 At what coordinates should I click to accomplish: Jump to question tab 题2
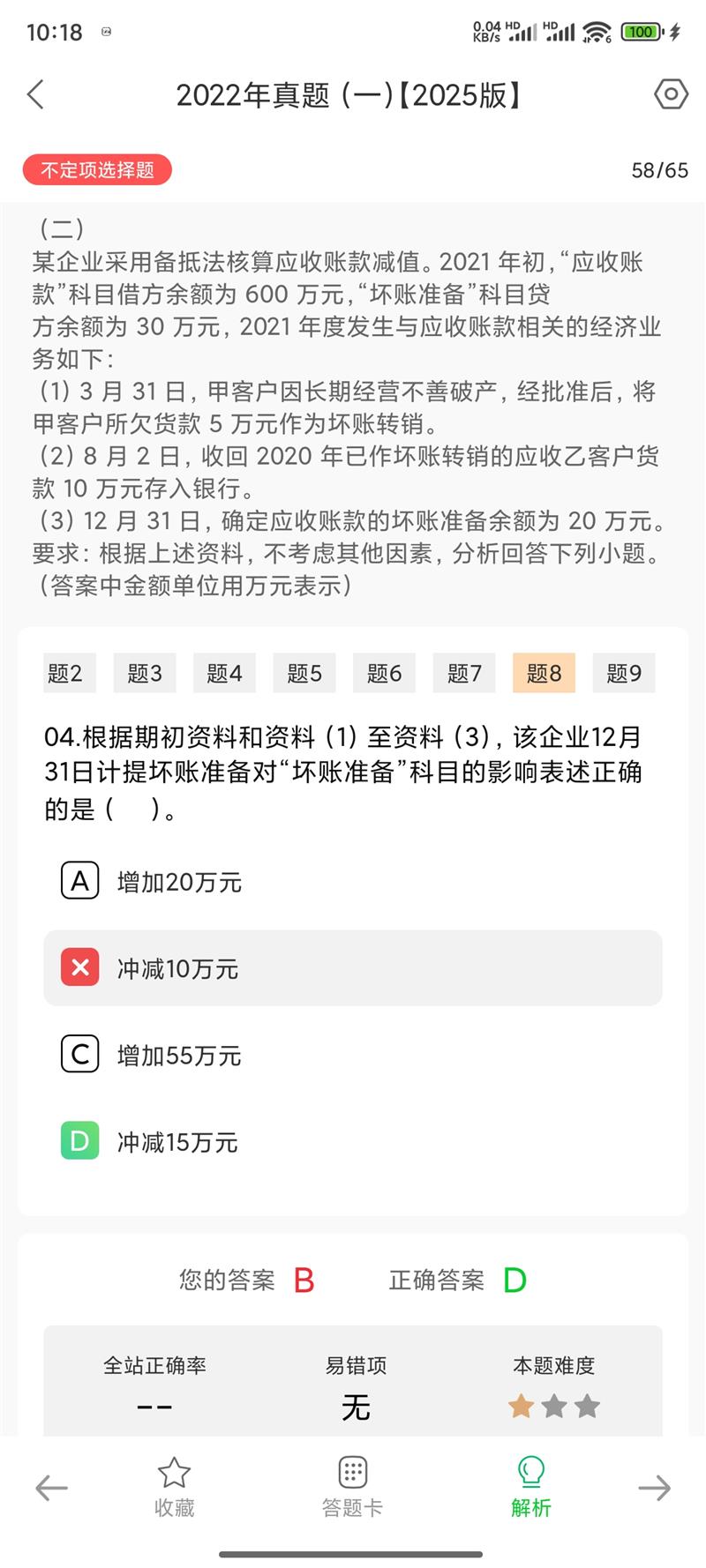pyautogui.click(x=65, y=674)
